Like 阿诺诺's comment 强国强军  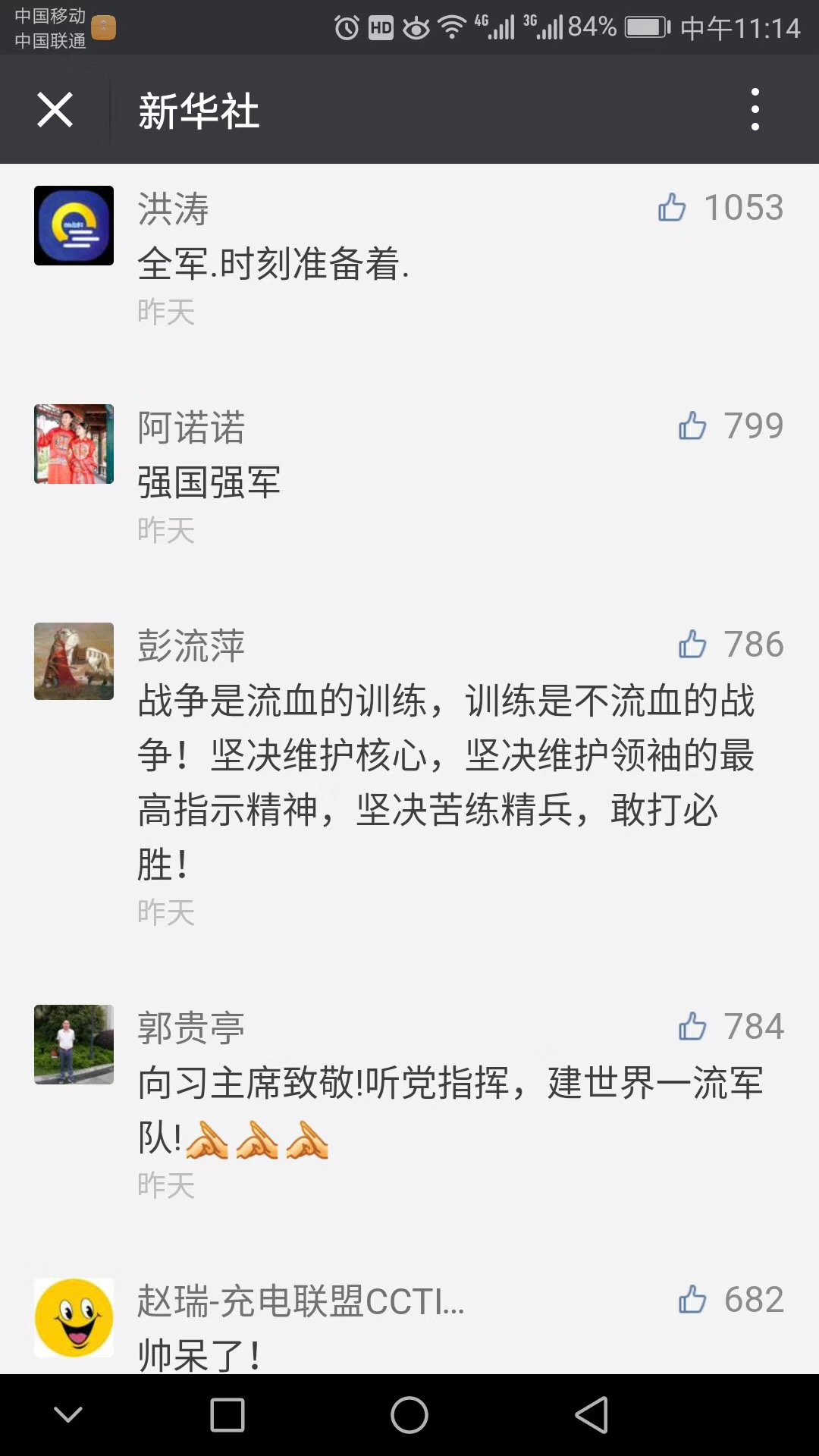[x=692, y=426]
